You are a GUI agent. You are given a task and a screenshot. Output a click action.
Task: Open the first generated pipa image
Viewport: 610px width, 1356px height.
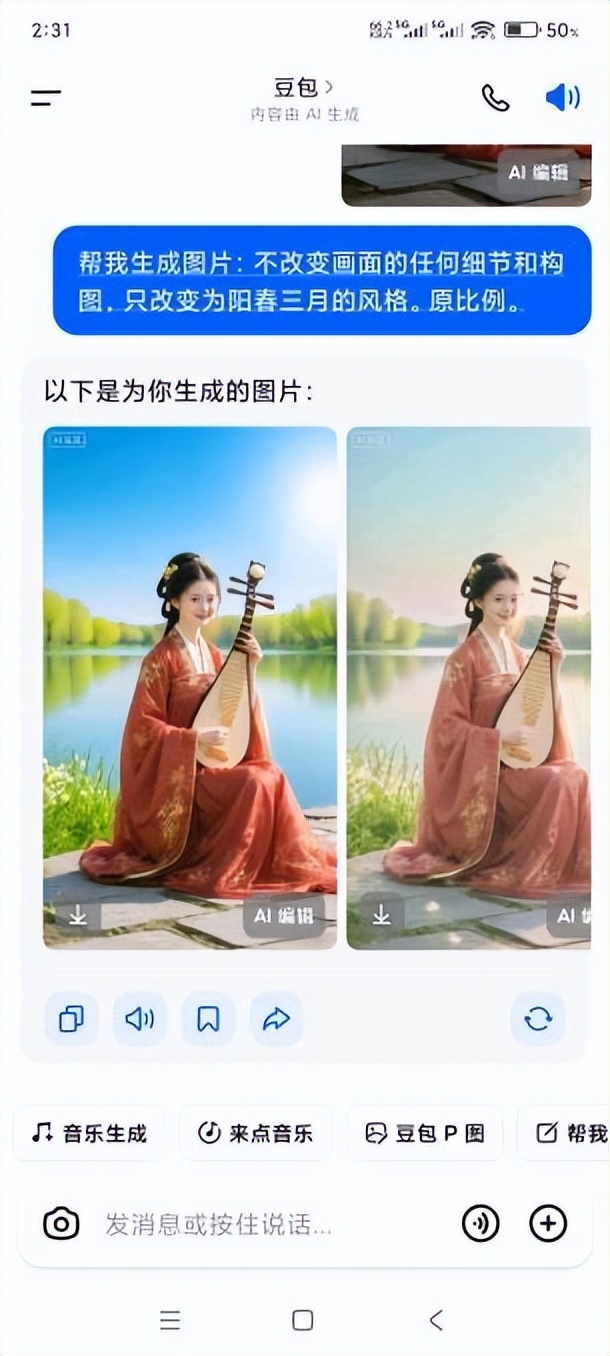(x=190, y=688)
